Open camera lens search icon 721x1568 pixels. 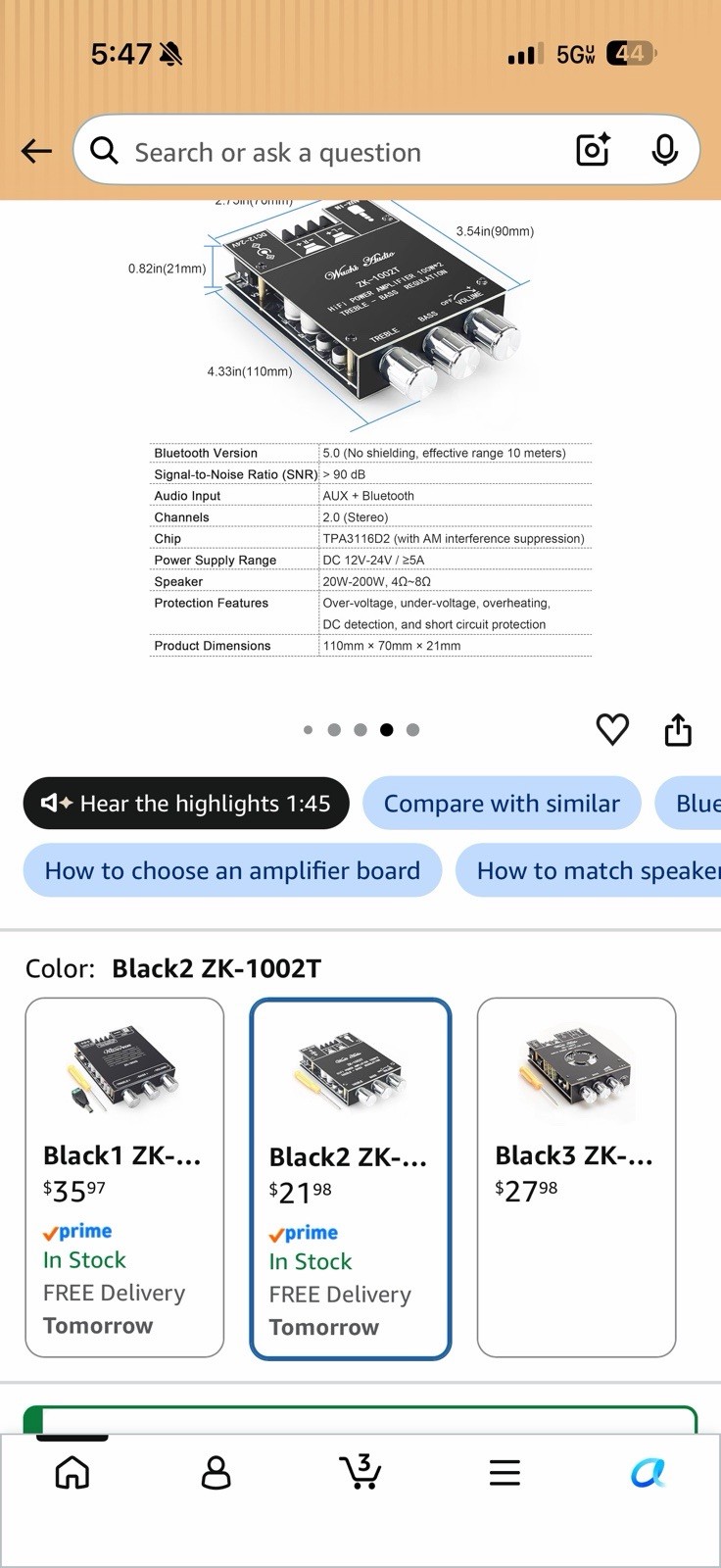point(593,150)
